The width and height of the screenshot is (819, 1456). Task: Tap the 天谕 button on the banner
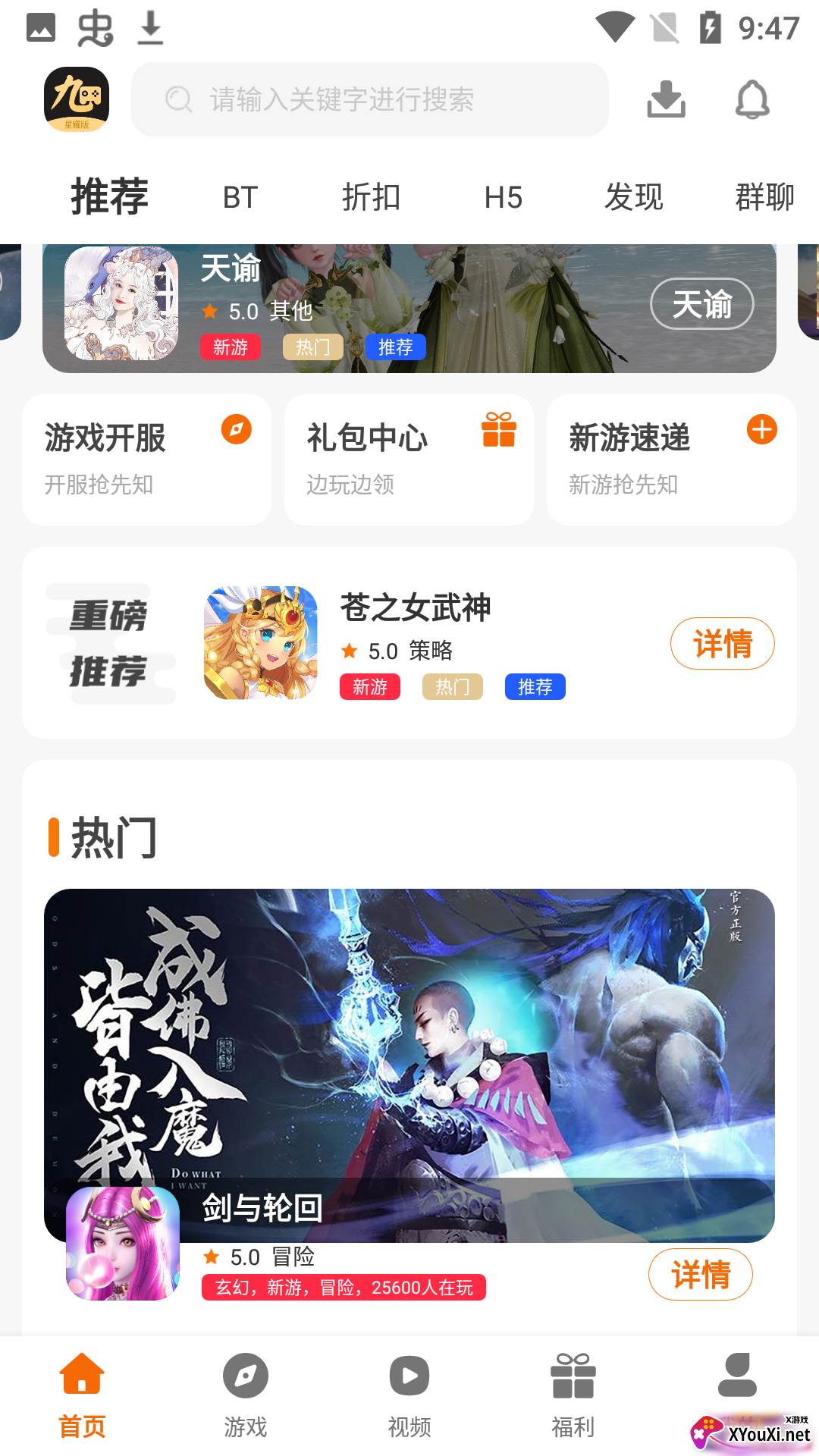(x=701, y=304)
